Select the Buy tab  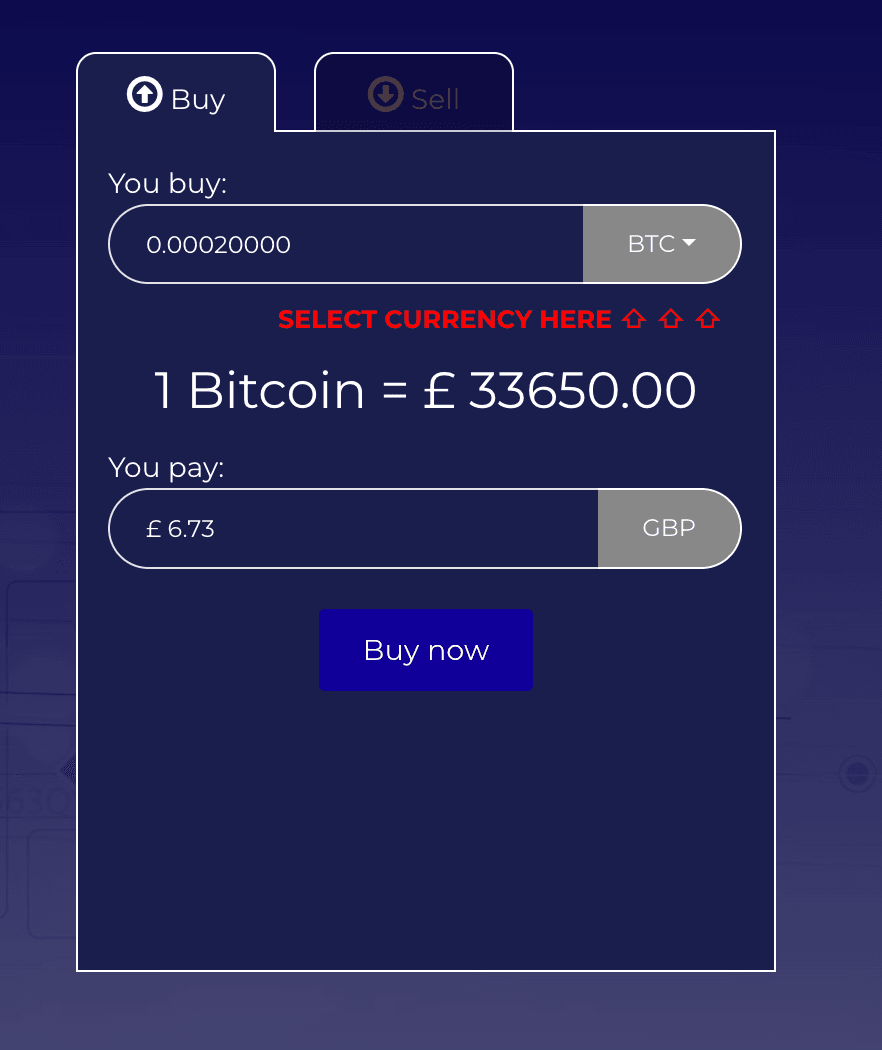176,96
